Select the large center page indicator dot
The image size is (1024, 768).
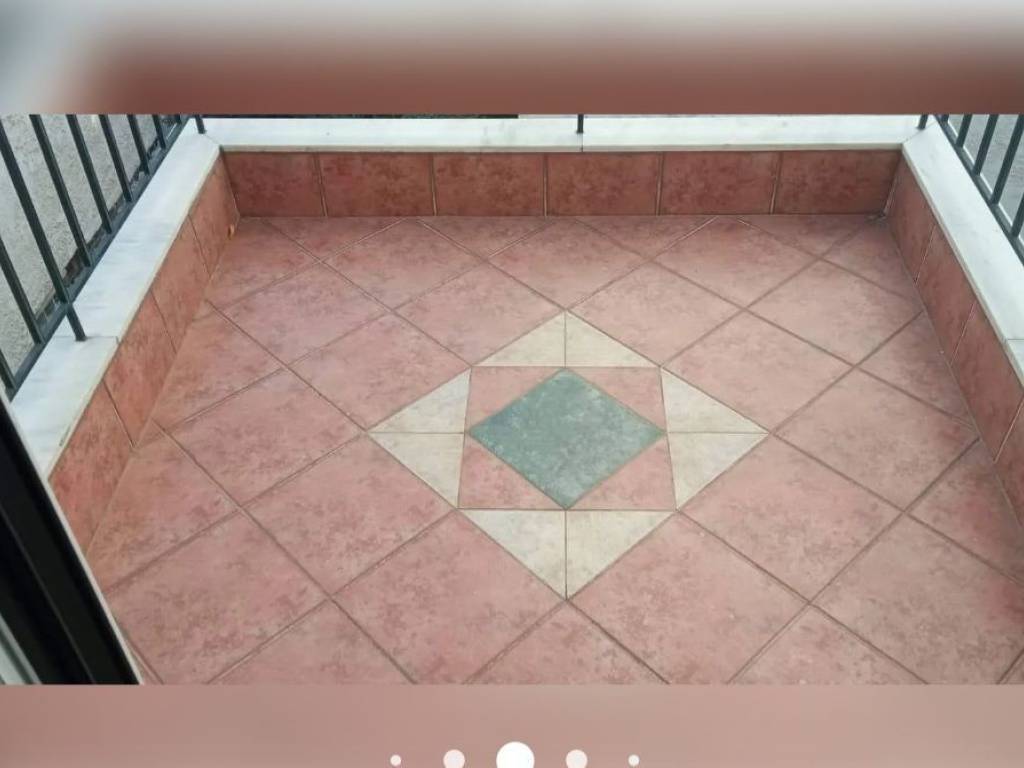[515, 757]
